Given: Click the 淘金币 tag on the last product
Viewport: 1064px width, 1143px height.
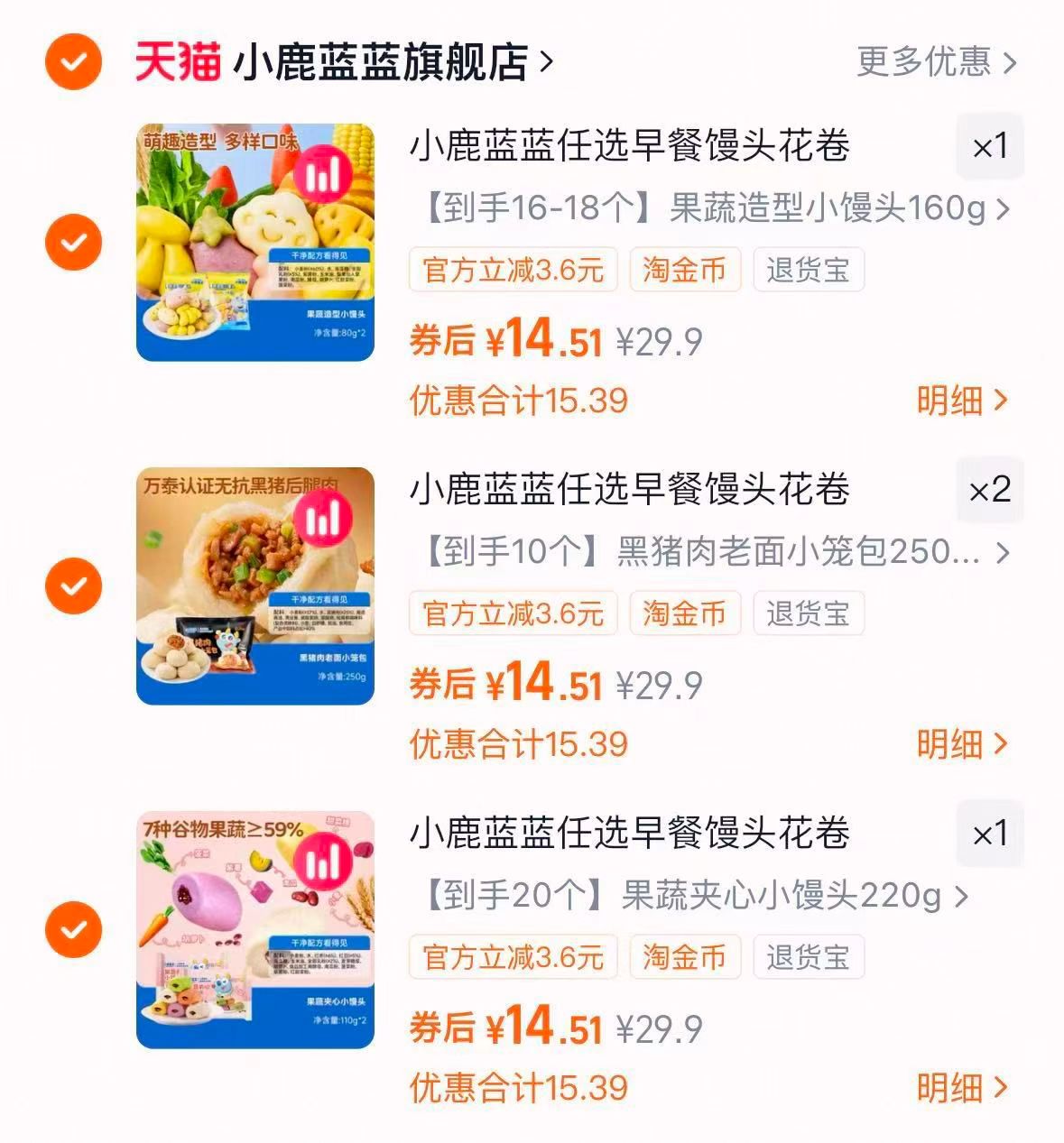Looking at the screenshot, I should pyautogui.click(x=684, y=957).
